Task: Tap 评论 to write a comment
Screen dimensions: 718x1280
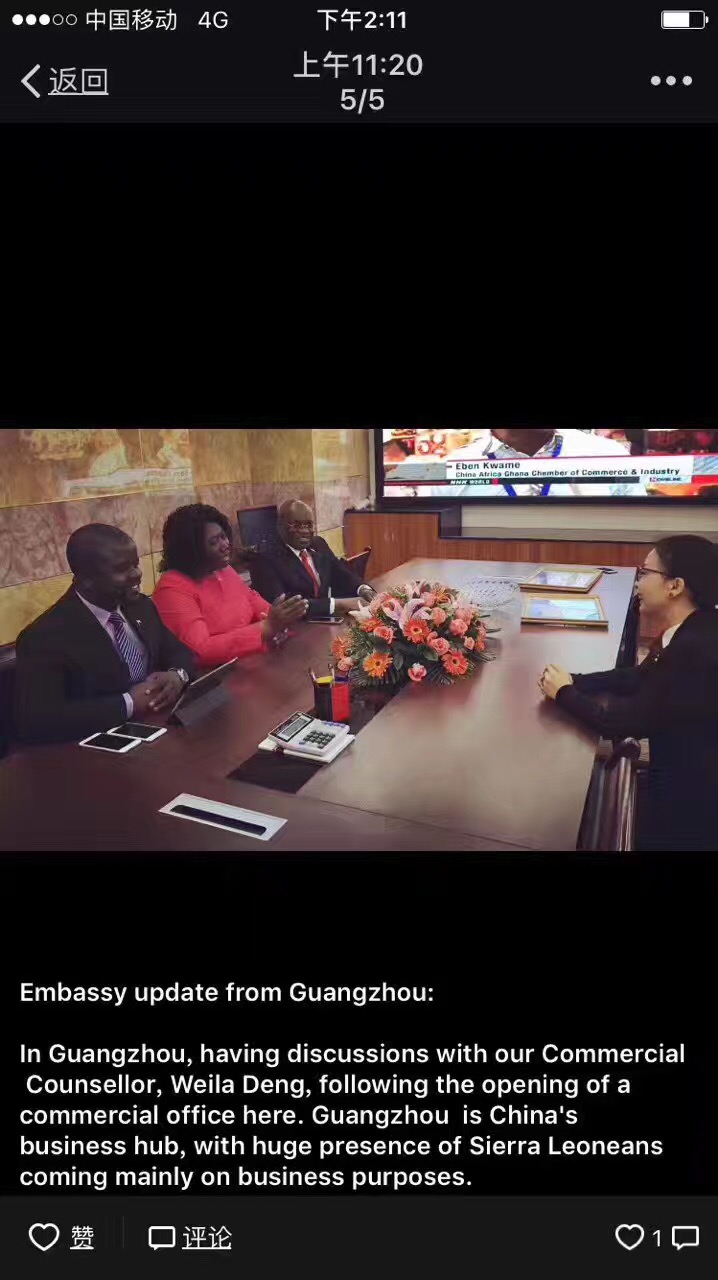Action: click(190, 1238)
